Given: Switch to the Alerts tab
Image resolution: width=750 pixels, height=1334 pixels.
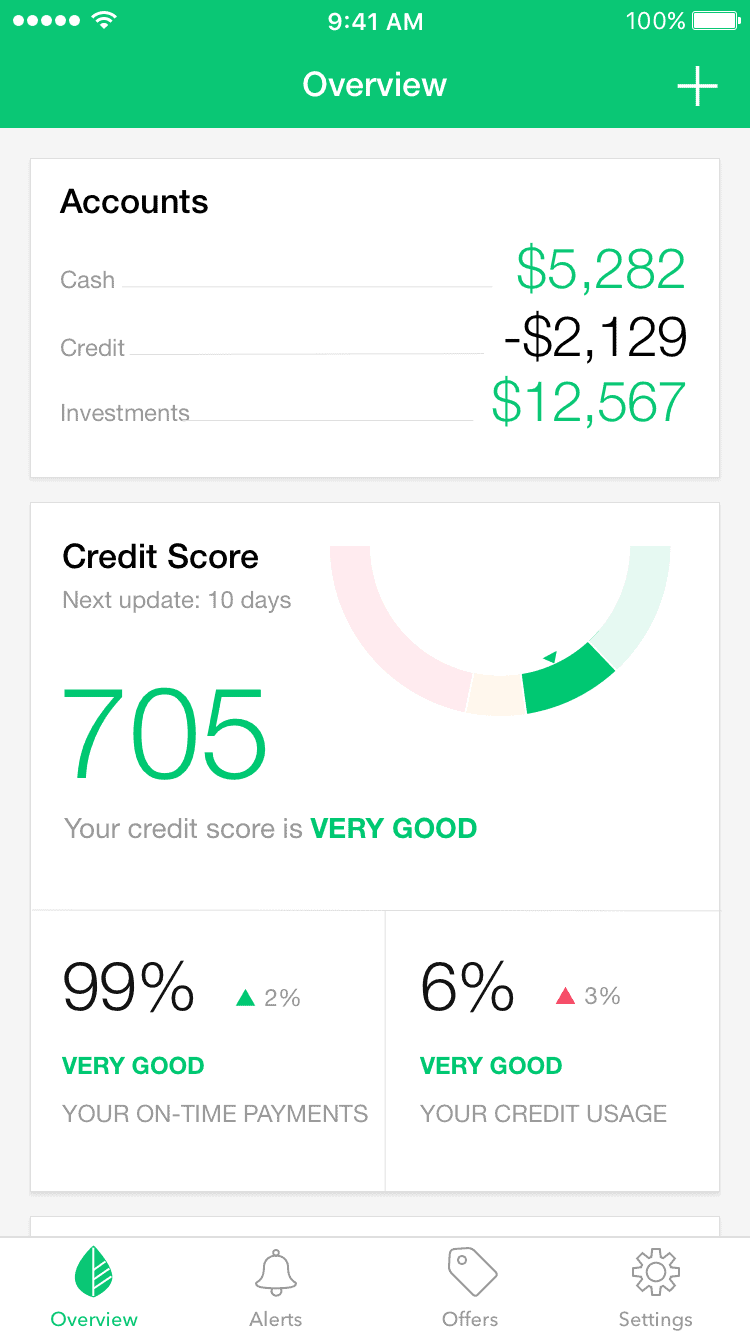Looking at the screenshot, I should [x=276, y=1287].
